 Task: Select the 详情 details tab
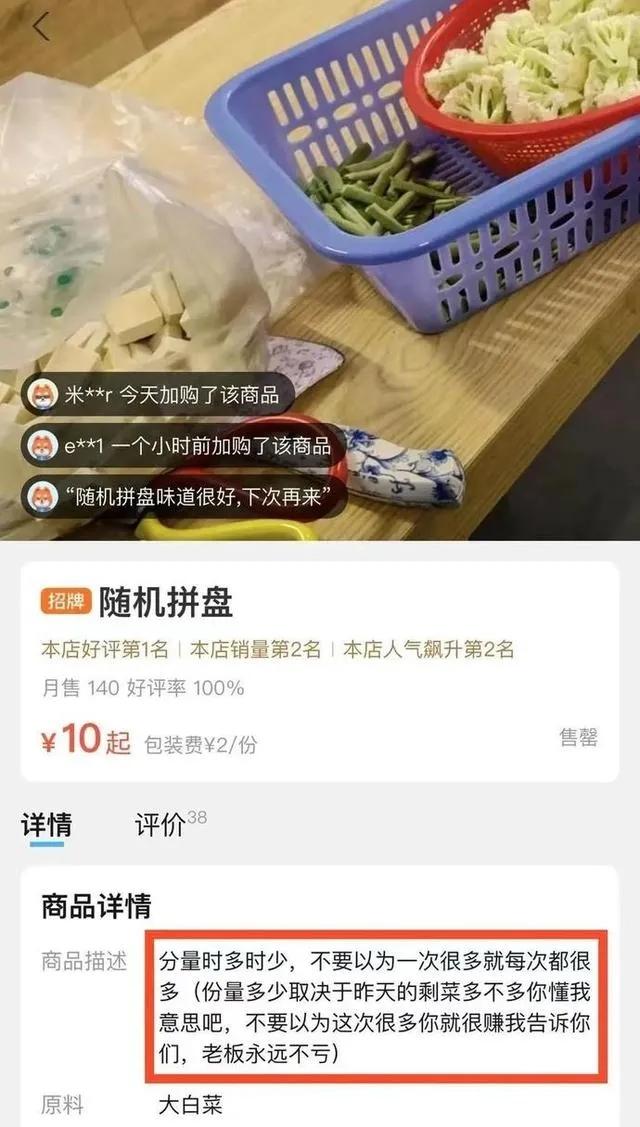pos(47,824)
